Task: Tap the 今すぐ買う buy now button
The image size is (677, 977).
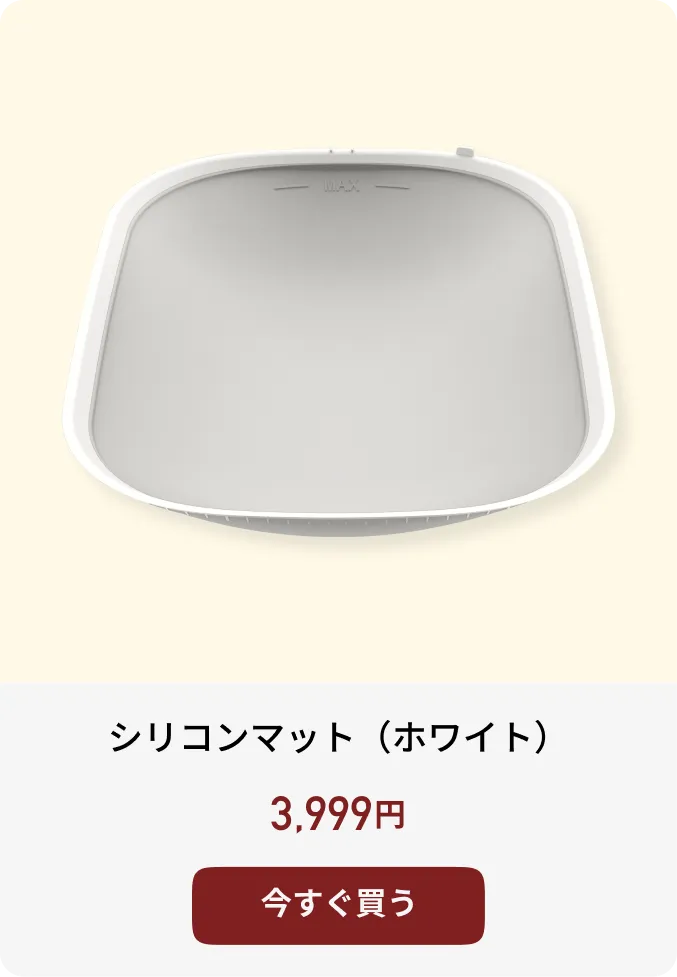Action: pos(338,905)
